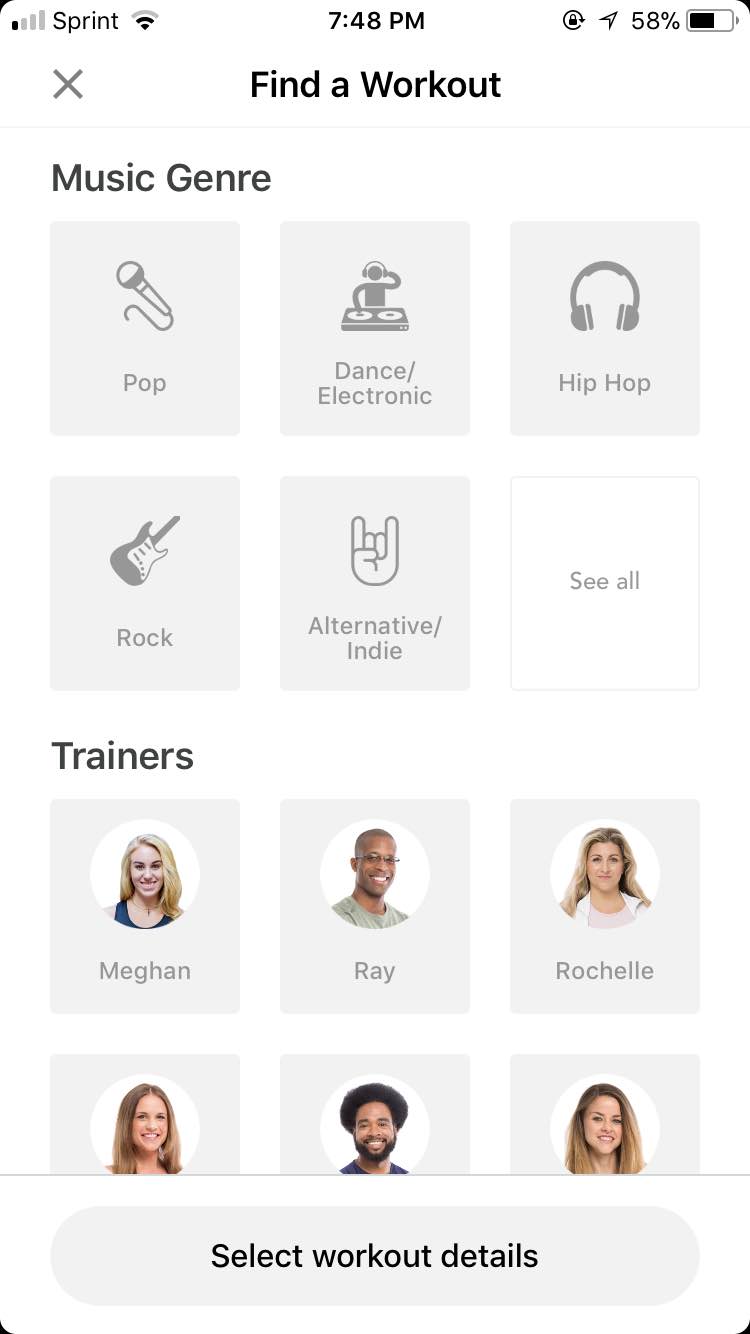Pick the Hip Hop genre

click(x=604, y=328)
